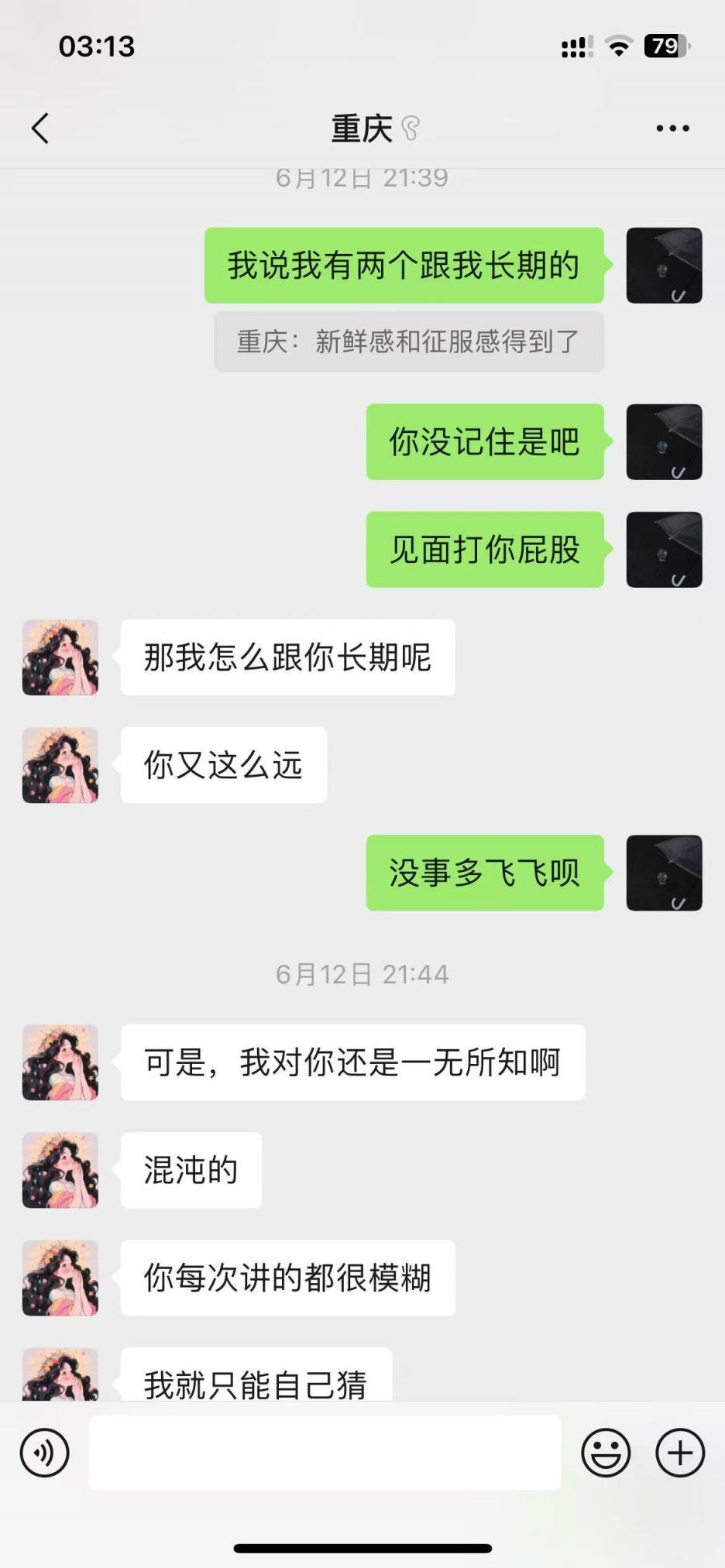The image size is (725, 1568).
Task: Go back to the chat list
Action: pos(40,129)
